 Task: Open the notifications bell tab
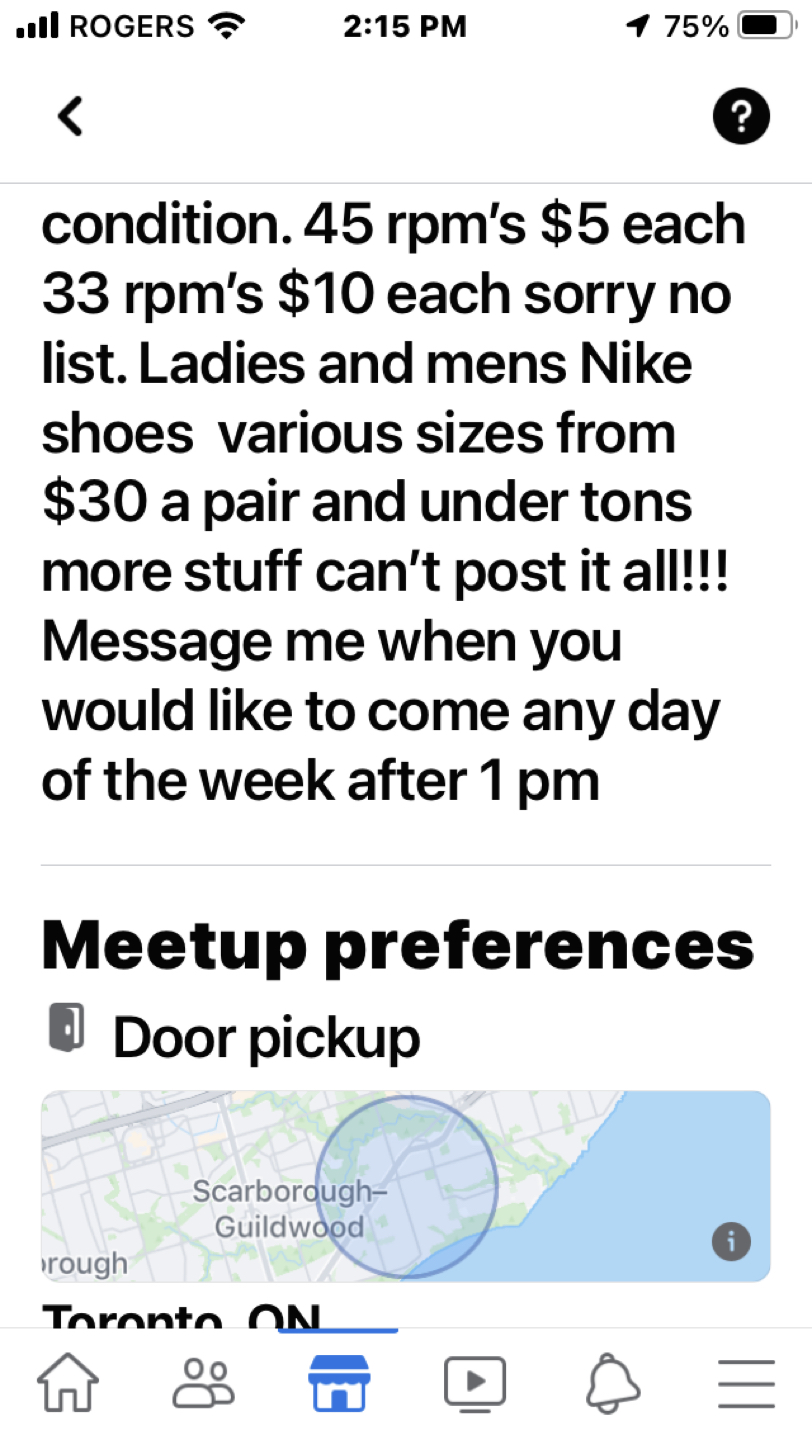(x=611, y=1384)
